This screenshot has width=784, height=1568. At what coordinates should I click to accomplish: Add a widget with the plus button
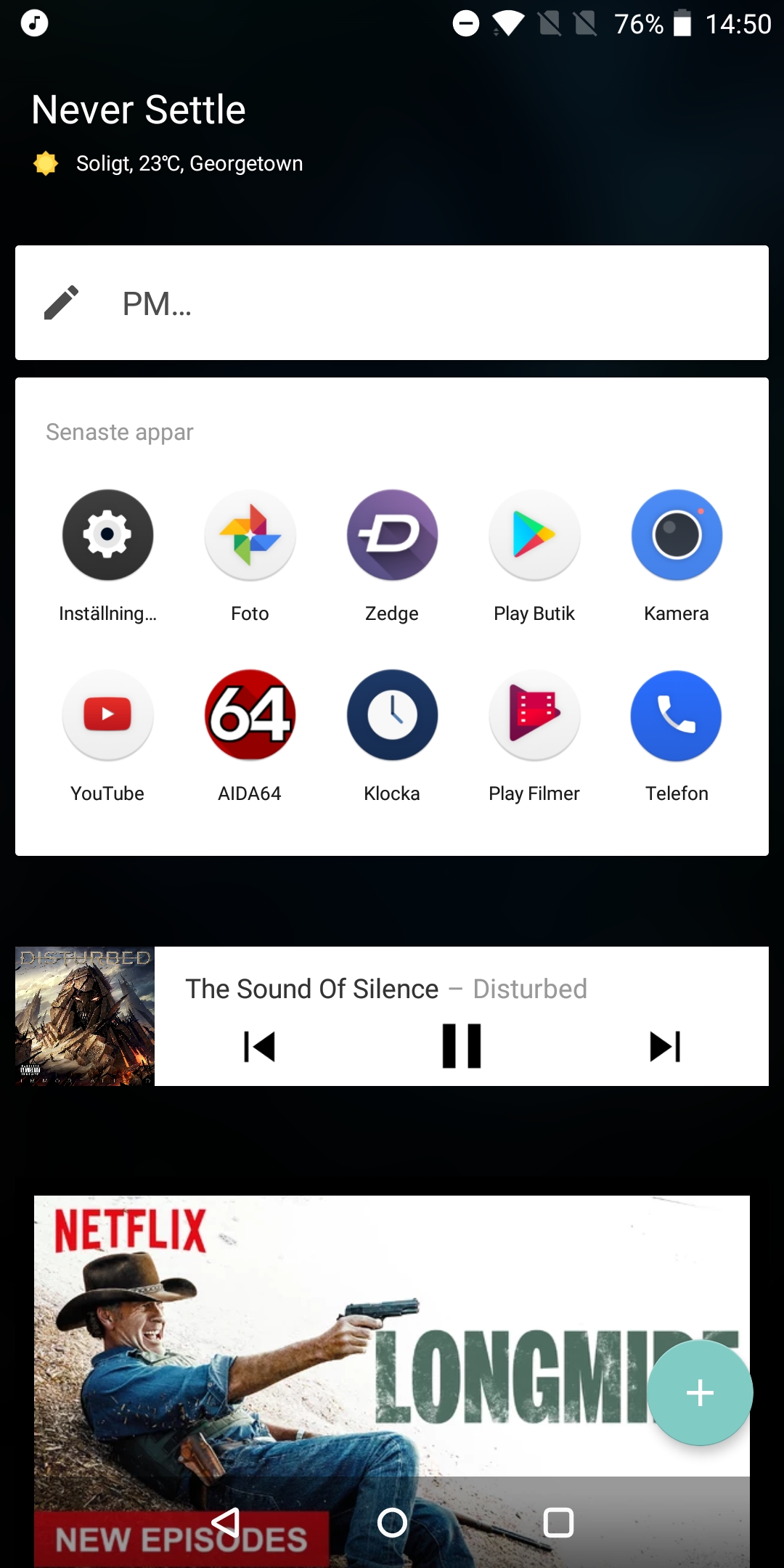(x=700, y=1392)
